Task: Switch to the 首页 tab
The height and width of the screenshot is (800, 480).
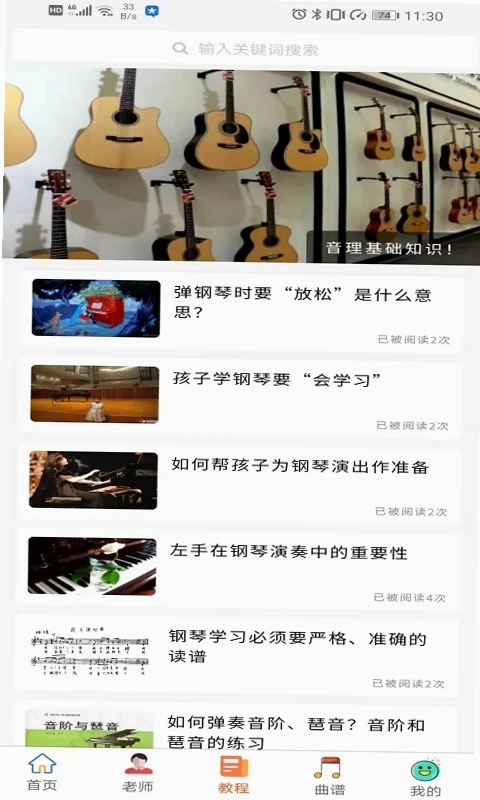Action: click(42, 772)
